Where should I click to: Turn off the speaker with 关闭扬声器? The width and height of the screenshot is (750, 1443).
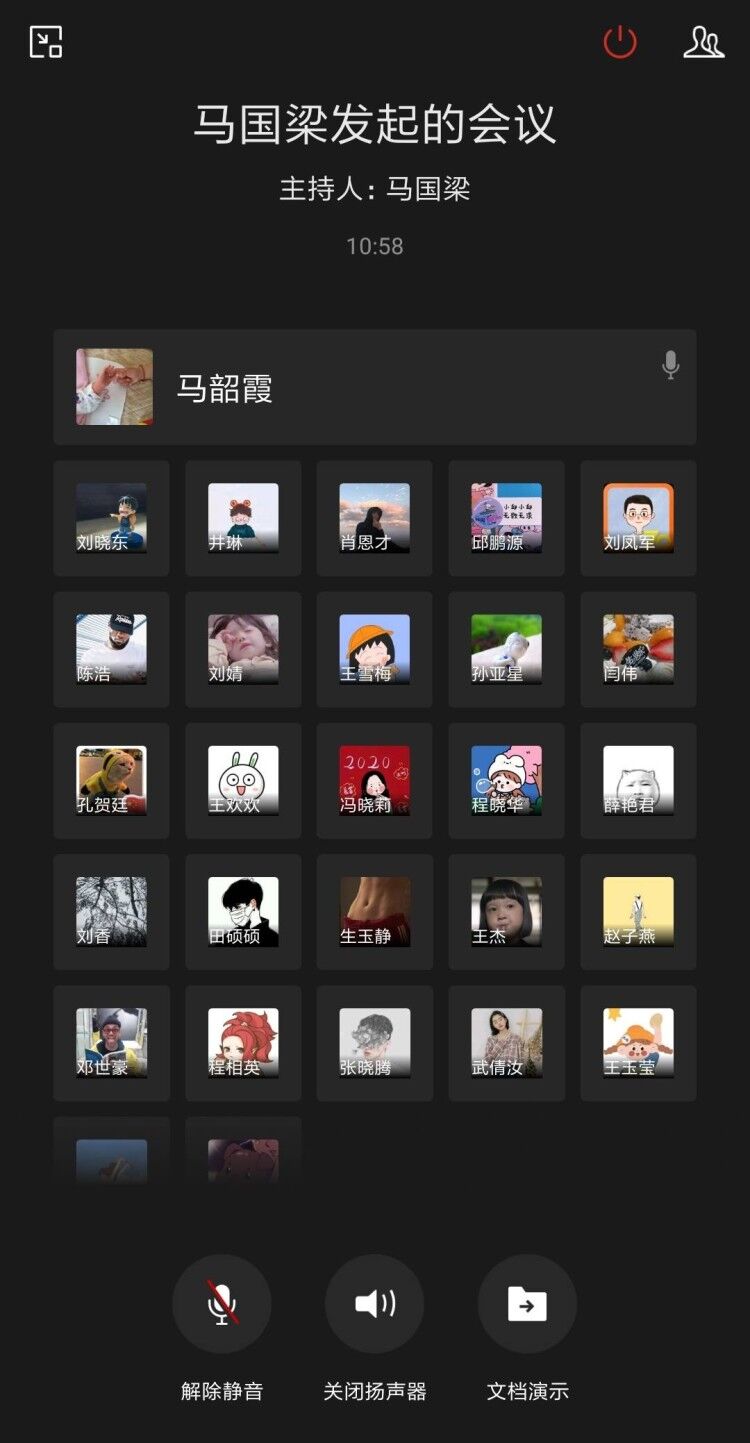[x=375, y=1304]
